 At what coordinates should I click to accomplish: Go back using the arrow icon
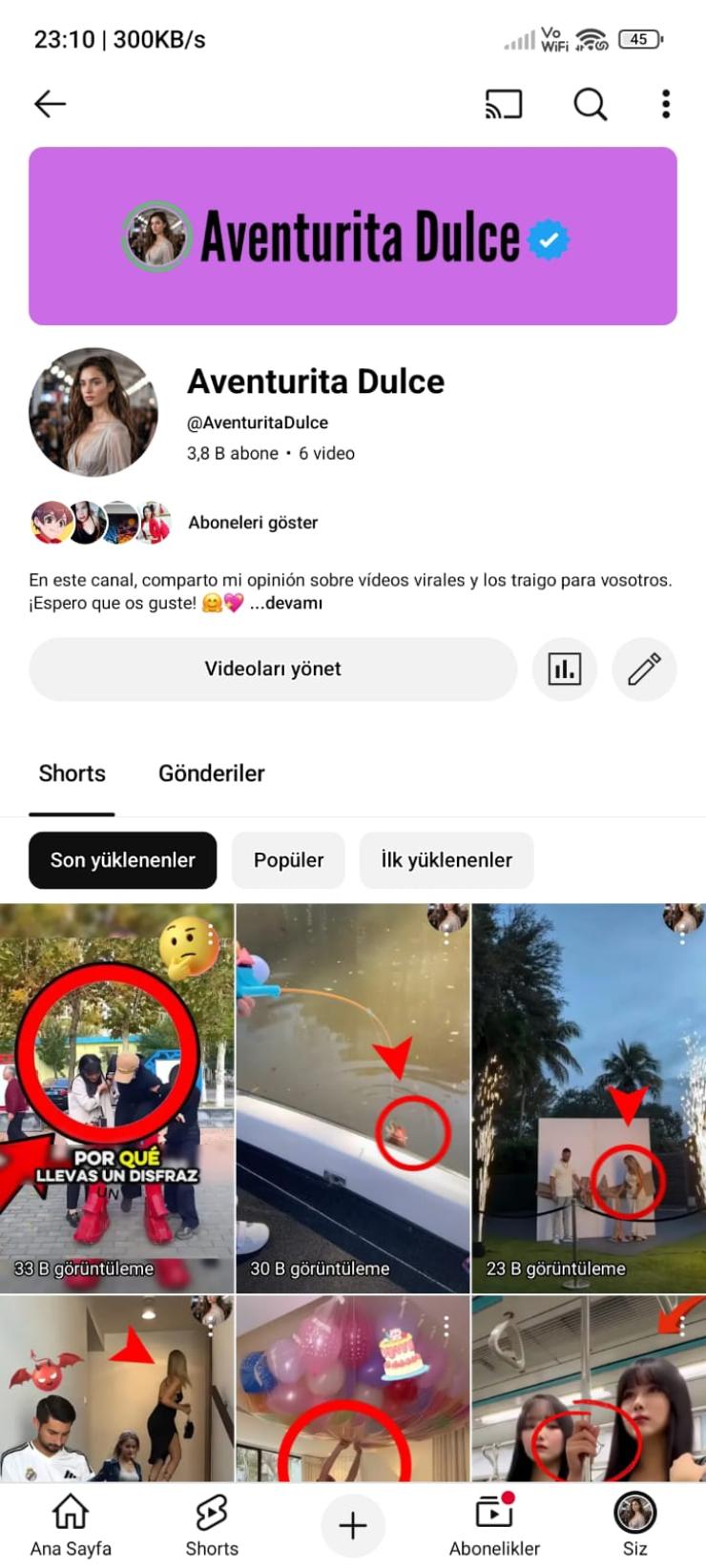point(50,104)
